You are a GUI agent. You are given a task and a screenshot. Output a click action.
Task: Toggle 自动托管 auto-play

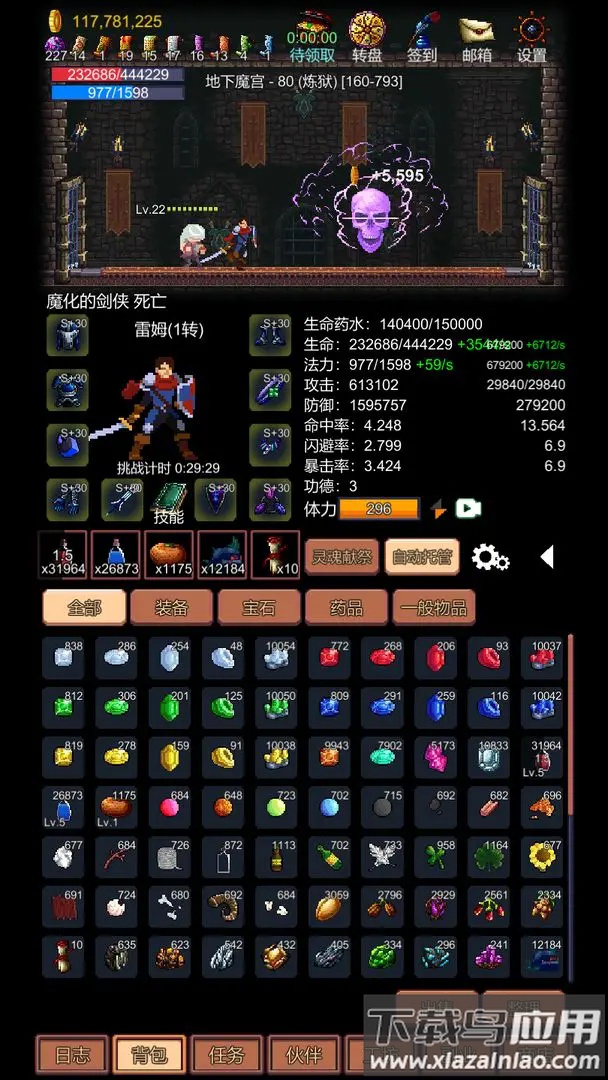[421, 556]
